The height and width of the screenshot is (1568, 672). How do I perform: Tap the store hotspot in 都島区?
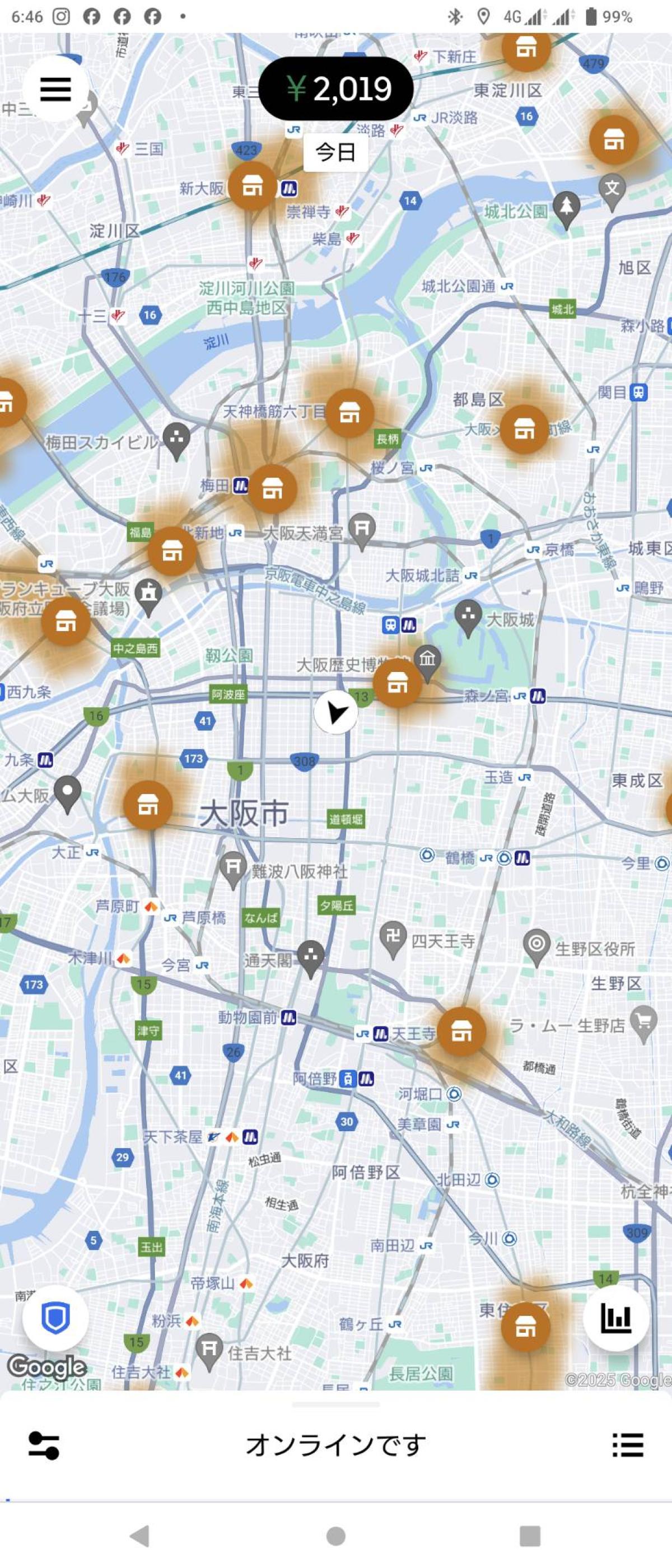tap(524, 429)
